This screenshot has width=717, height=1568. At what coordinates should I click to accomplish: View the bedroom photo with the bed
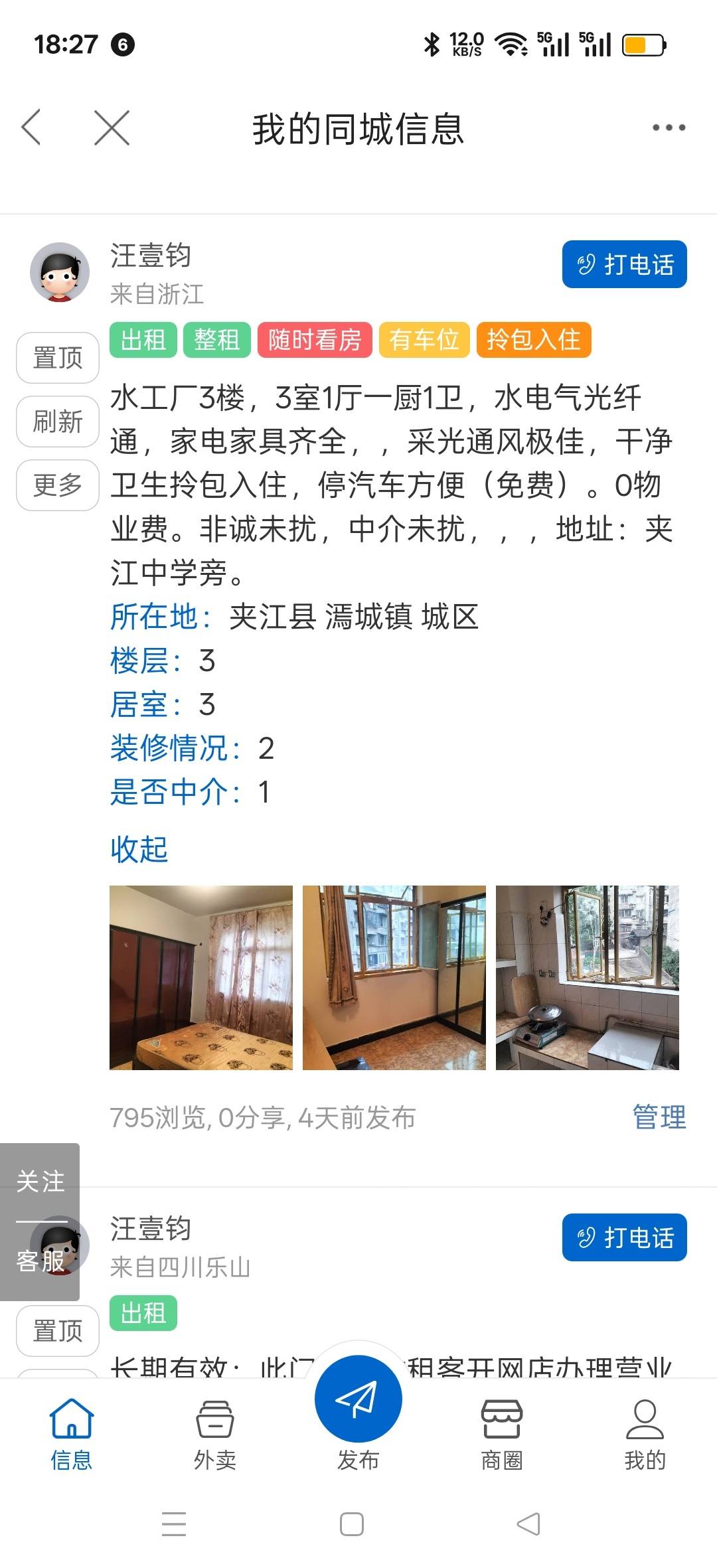201,977
